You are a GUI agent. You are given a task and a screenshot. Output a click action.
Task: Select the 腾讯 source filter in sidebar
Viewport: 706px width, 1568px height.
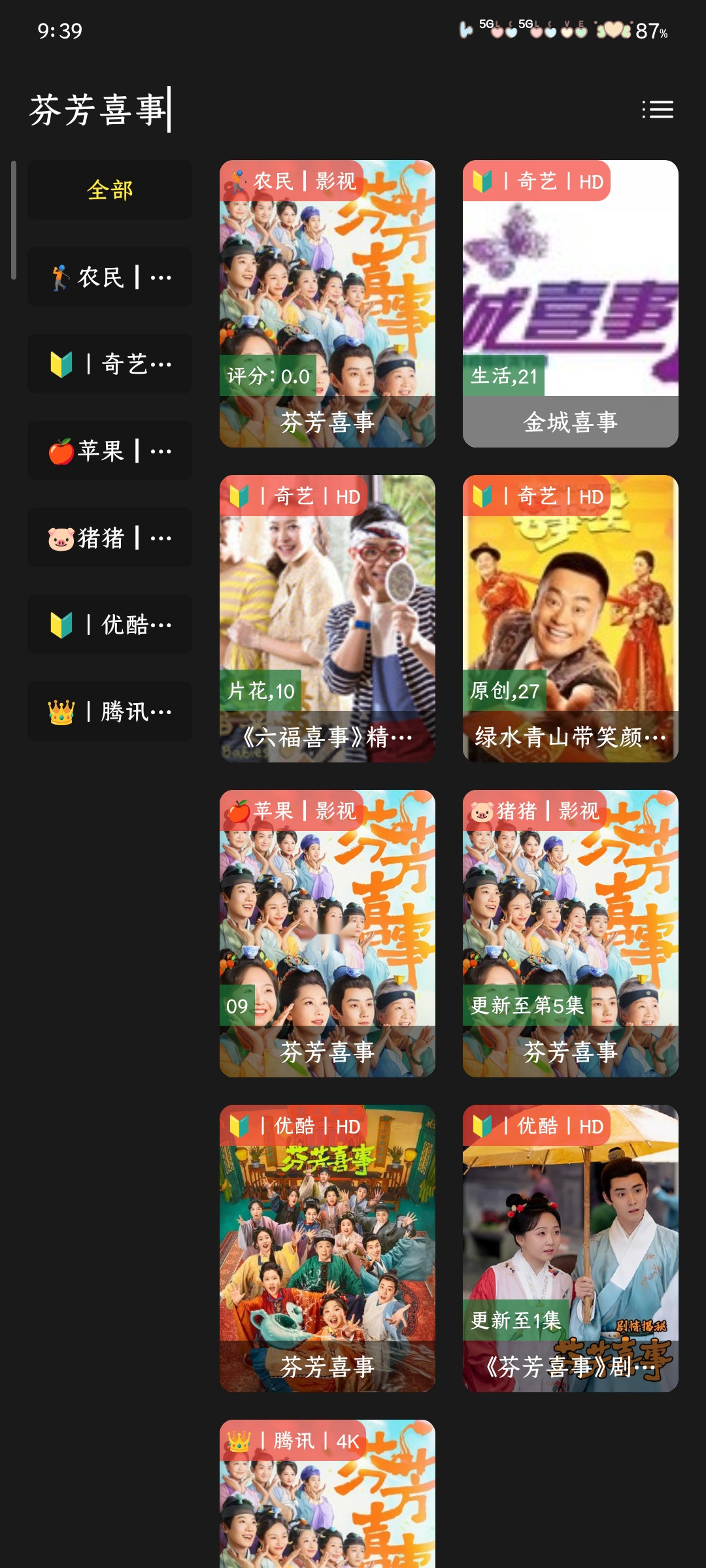tap(109, 711)
